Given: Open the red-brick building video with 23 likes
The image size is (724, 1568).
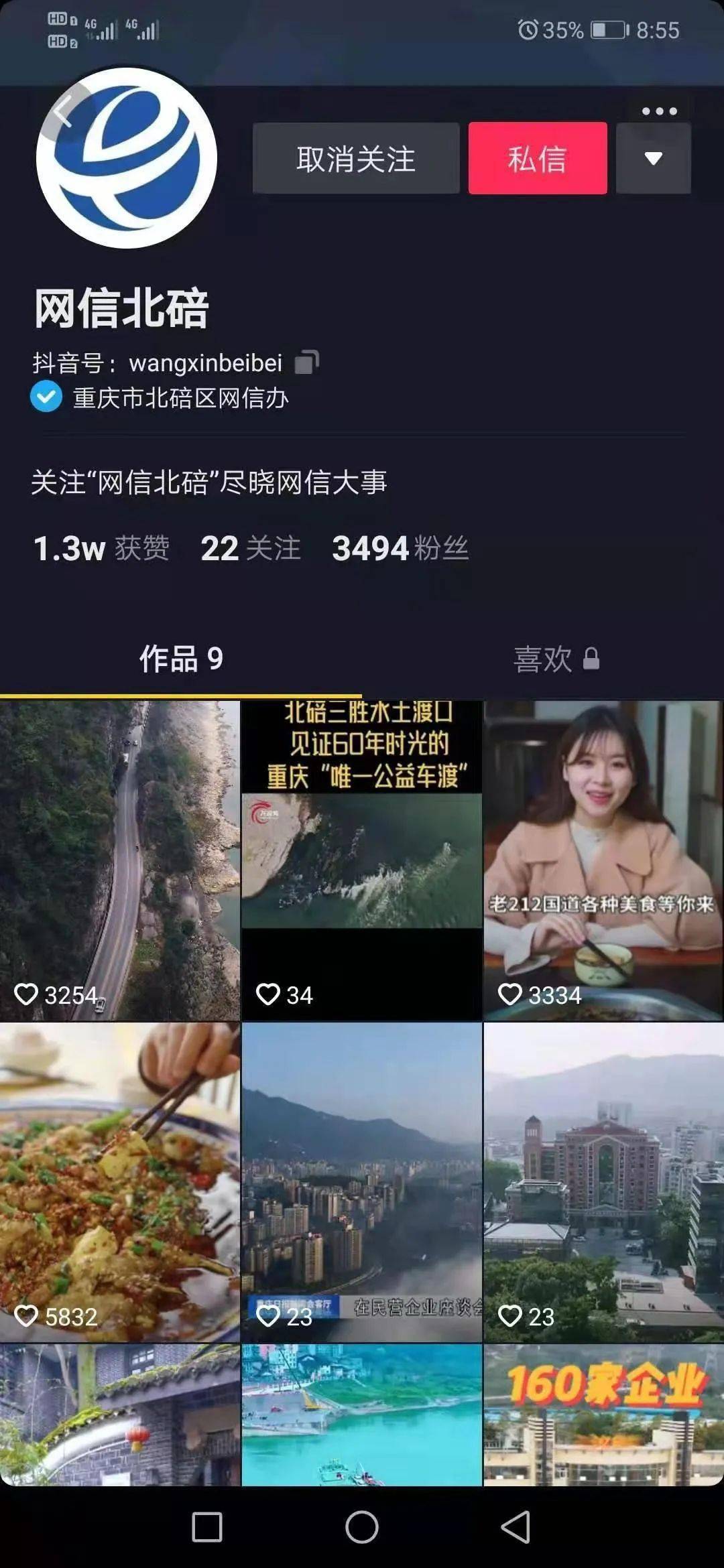Looking at the screenshot, I should (603, 1182).
